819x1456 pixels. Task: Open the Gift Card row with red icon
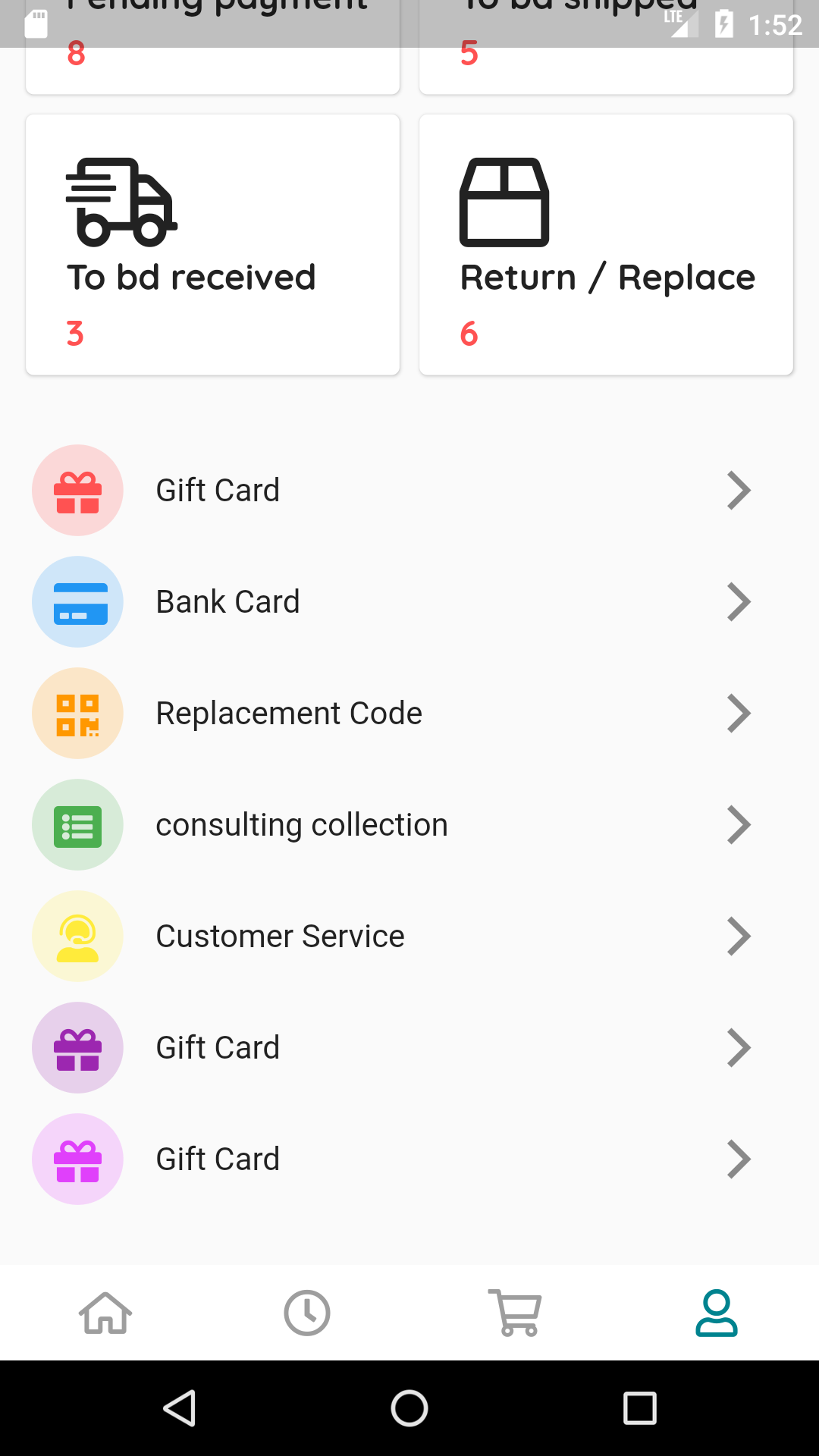pos(409,490)
